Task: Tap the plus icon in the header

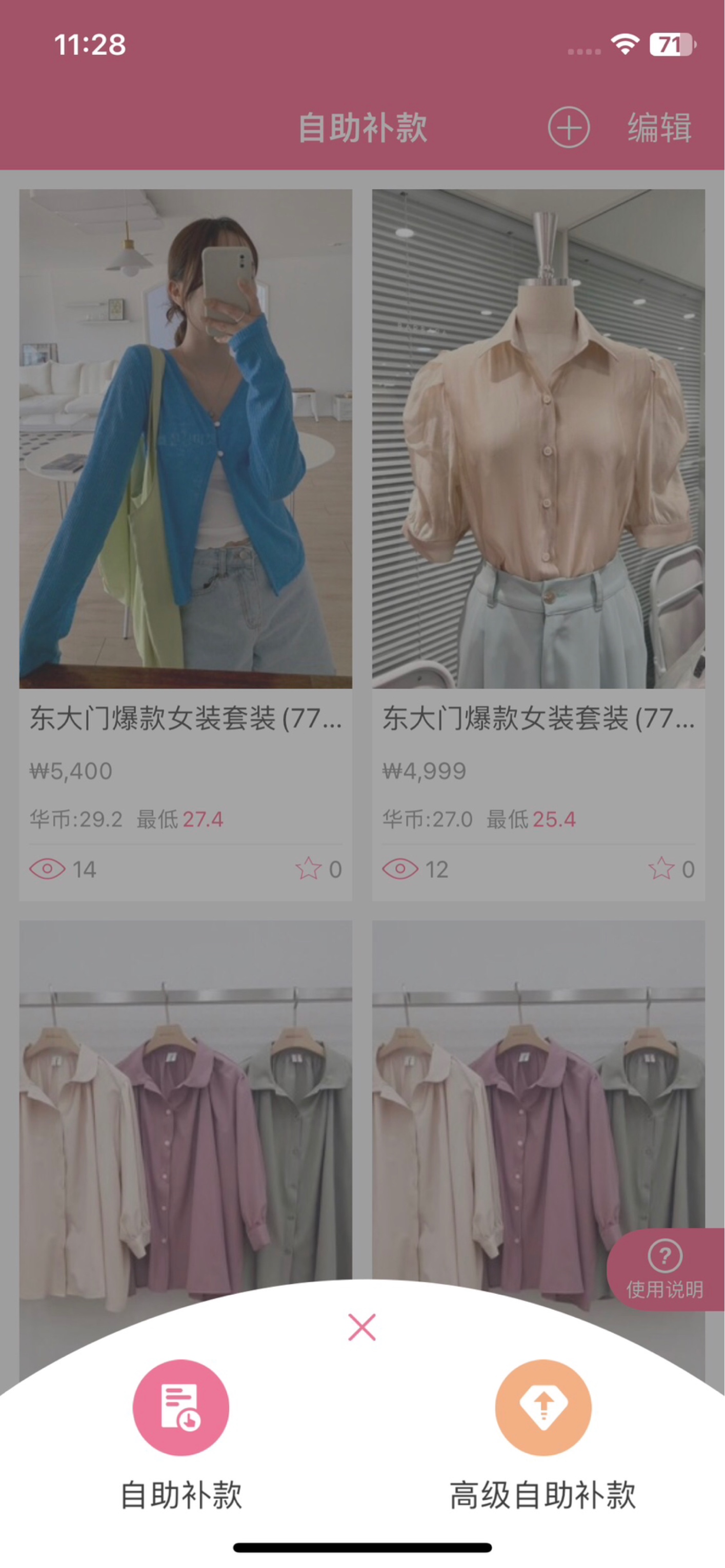Action: (569, 128)
